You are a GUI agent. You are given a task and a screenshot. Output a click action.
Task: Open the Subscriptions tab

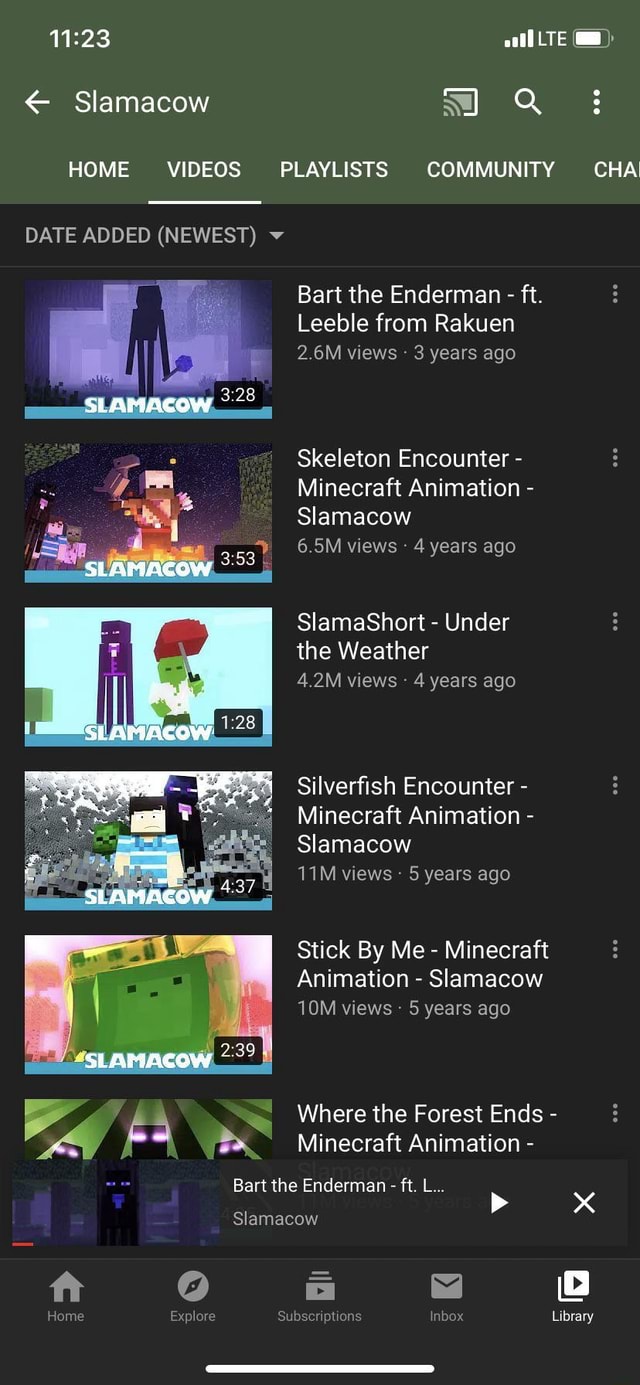click(319, 1297)
